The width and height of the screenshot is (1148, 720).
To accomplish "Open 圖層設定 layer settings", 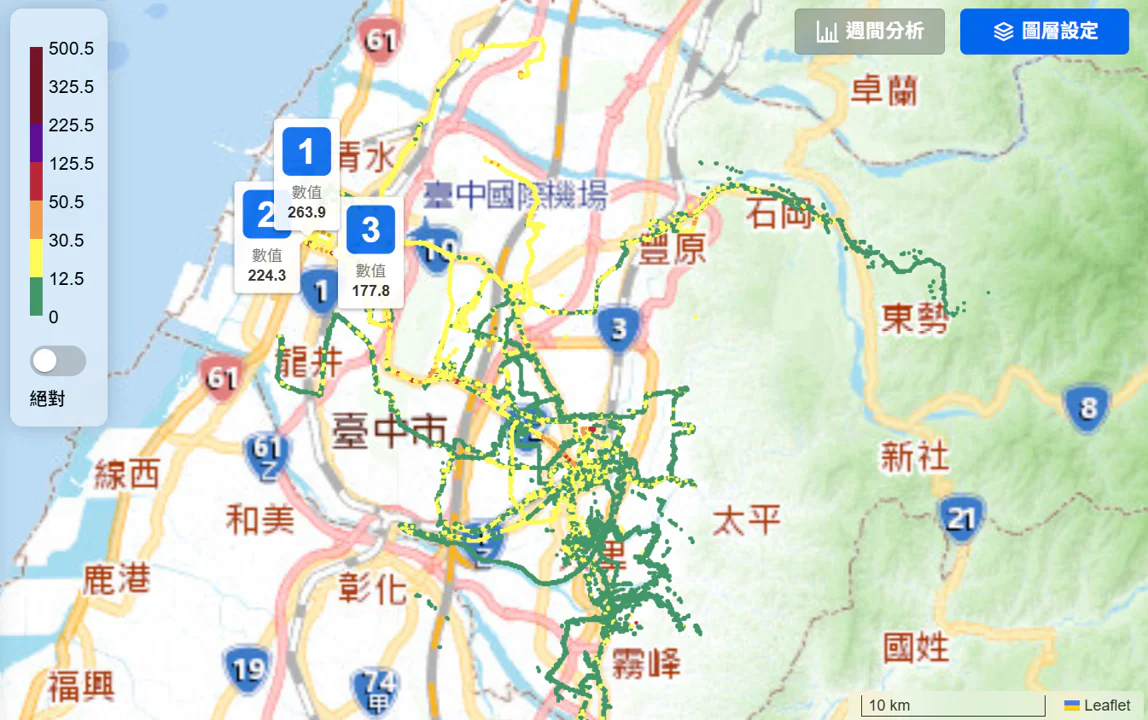I will tap(1044, 32).
